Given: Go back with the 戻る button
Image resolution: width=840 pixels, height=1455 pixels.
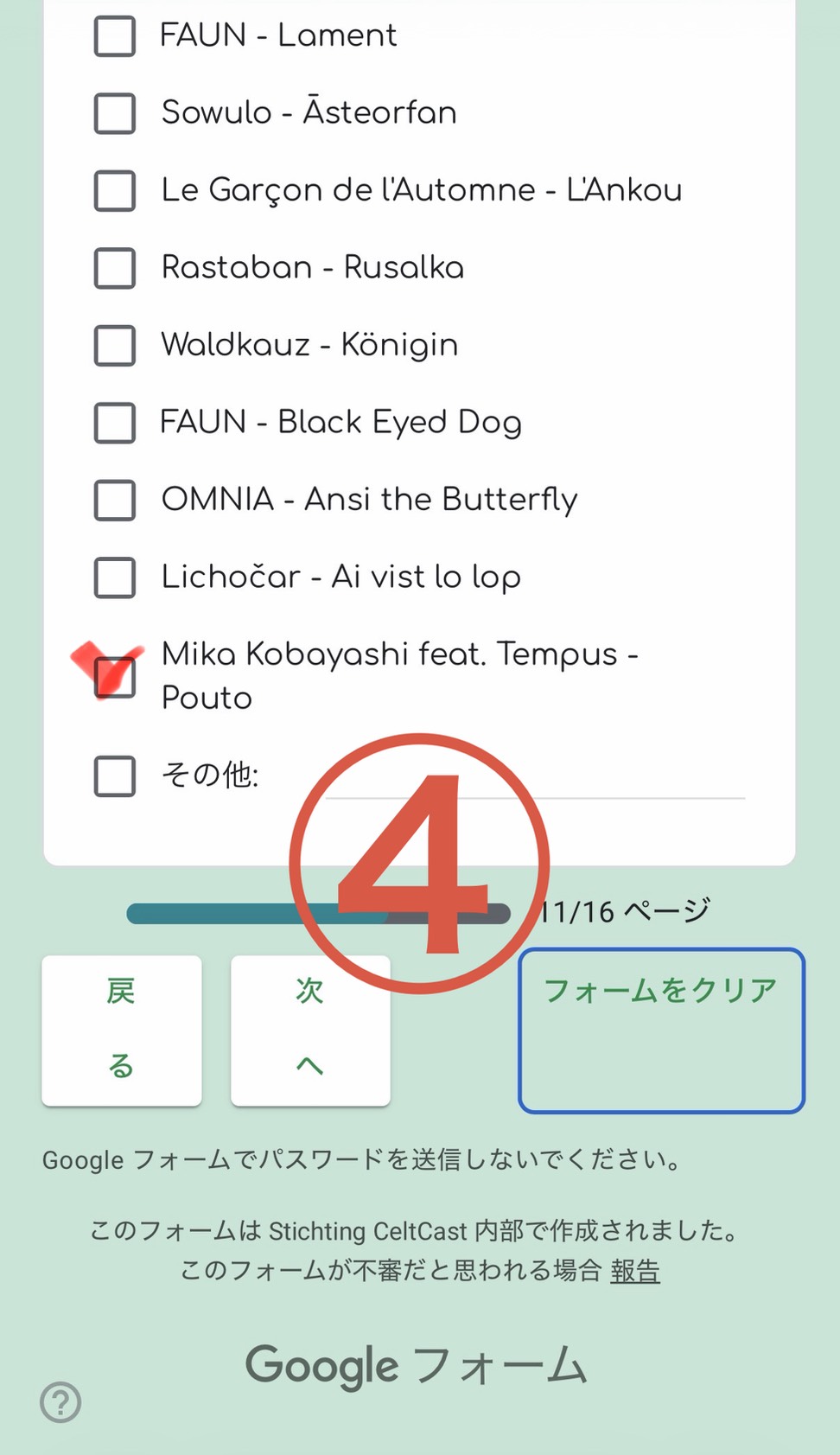Looking at the screenshot, I should click(122, 1030).
